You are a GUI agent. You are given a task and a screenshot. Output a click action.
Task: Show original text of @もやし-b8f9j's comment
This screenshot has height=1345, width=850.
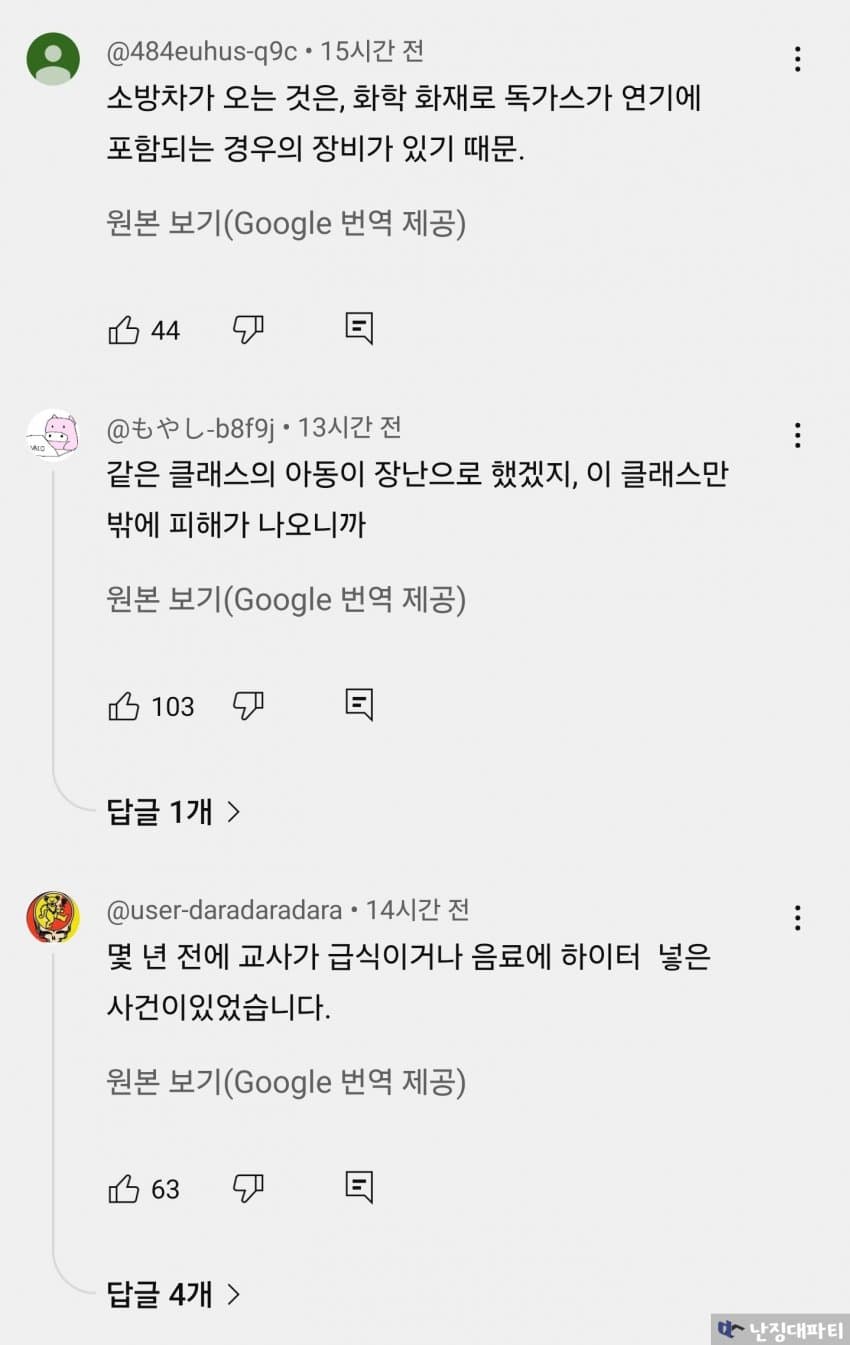[x=286, y=599]
